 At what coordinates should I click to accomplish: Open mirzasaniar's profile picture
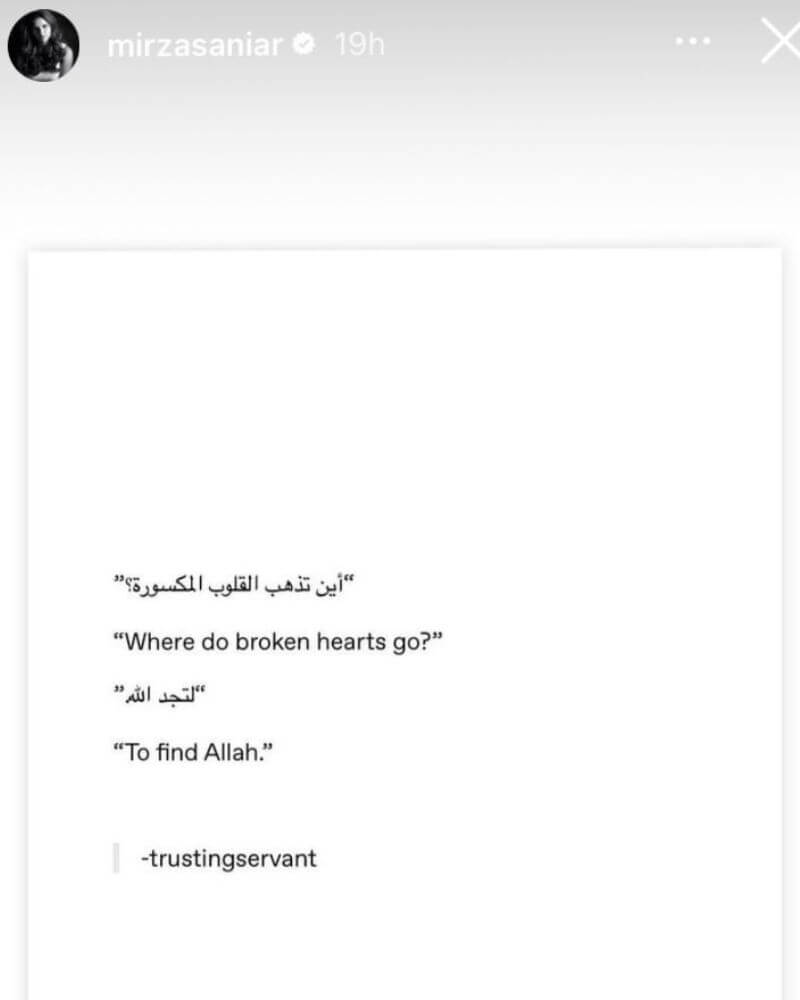(43, 45)
